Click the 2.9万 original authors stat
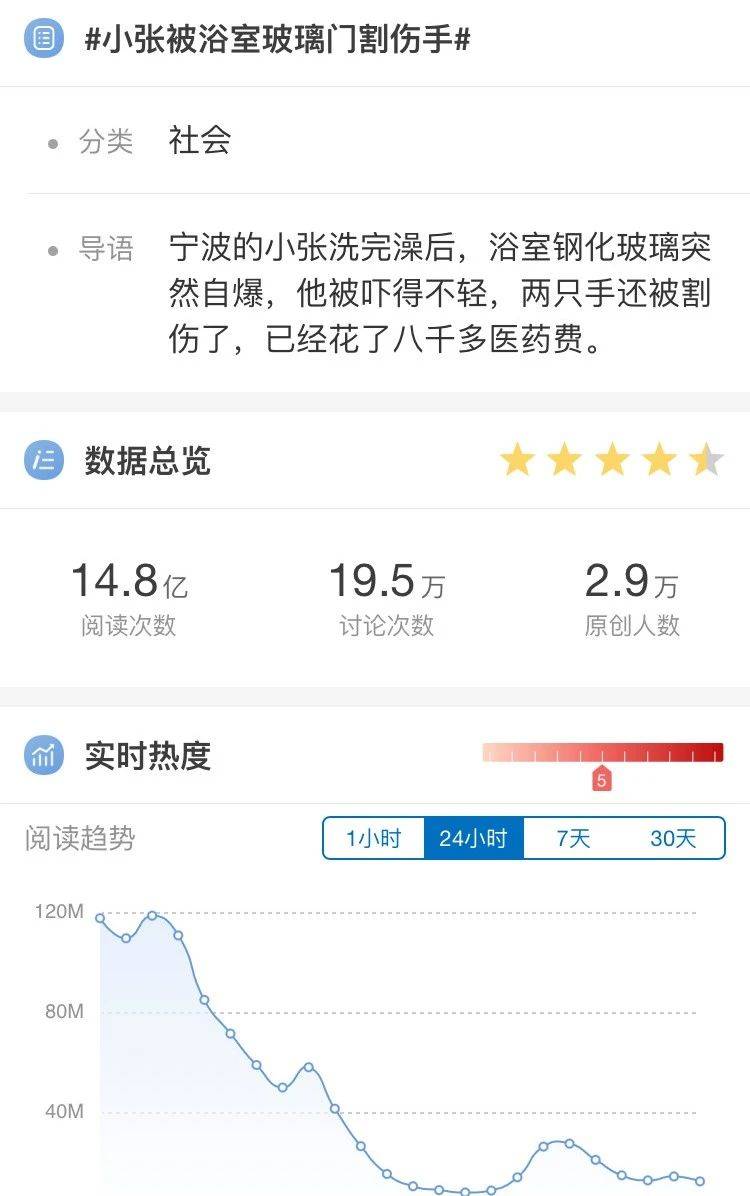The image size is (750, 1196). [632, 581]
